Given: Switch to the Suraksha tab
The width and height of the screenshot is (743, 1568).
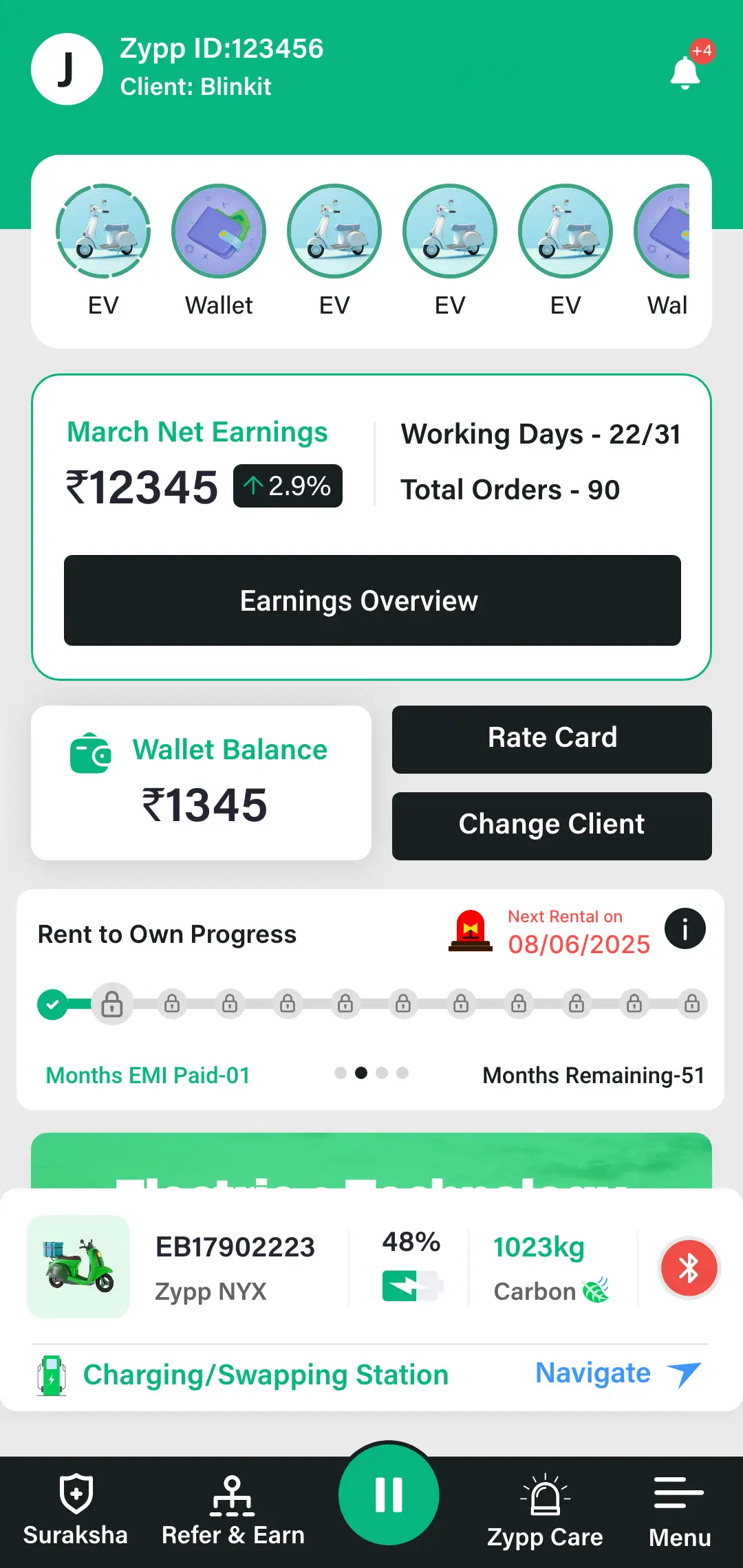Looking at the screenshot, I should point(76,1510).
